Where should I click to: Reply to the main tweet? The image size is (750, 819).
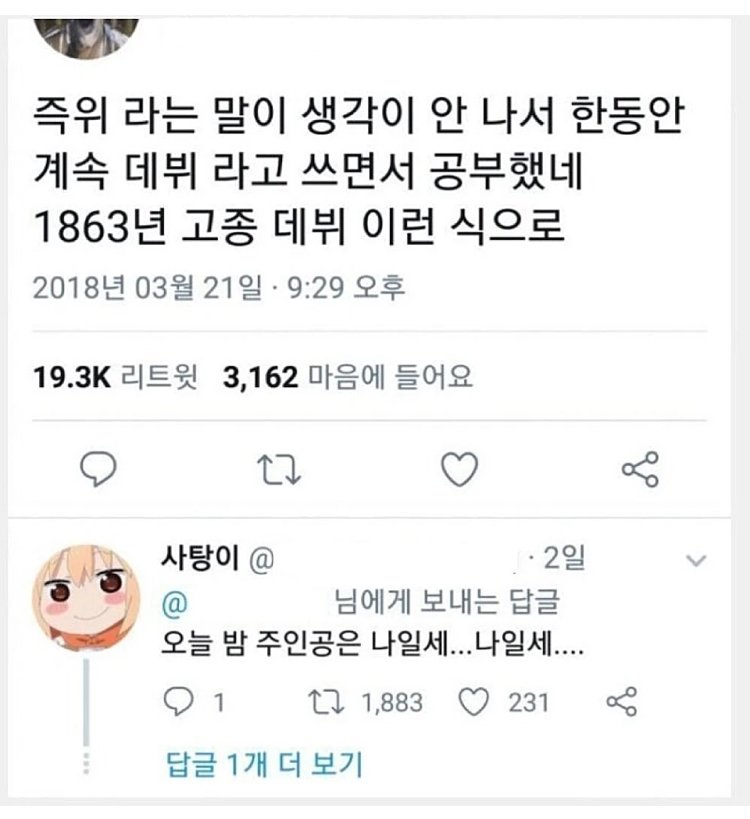point(98,468)
